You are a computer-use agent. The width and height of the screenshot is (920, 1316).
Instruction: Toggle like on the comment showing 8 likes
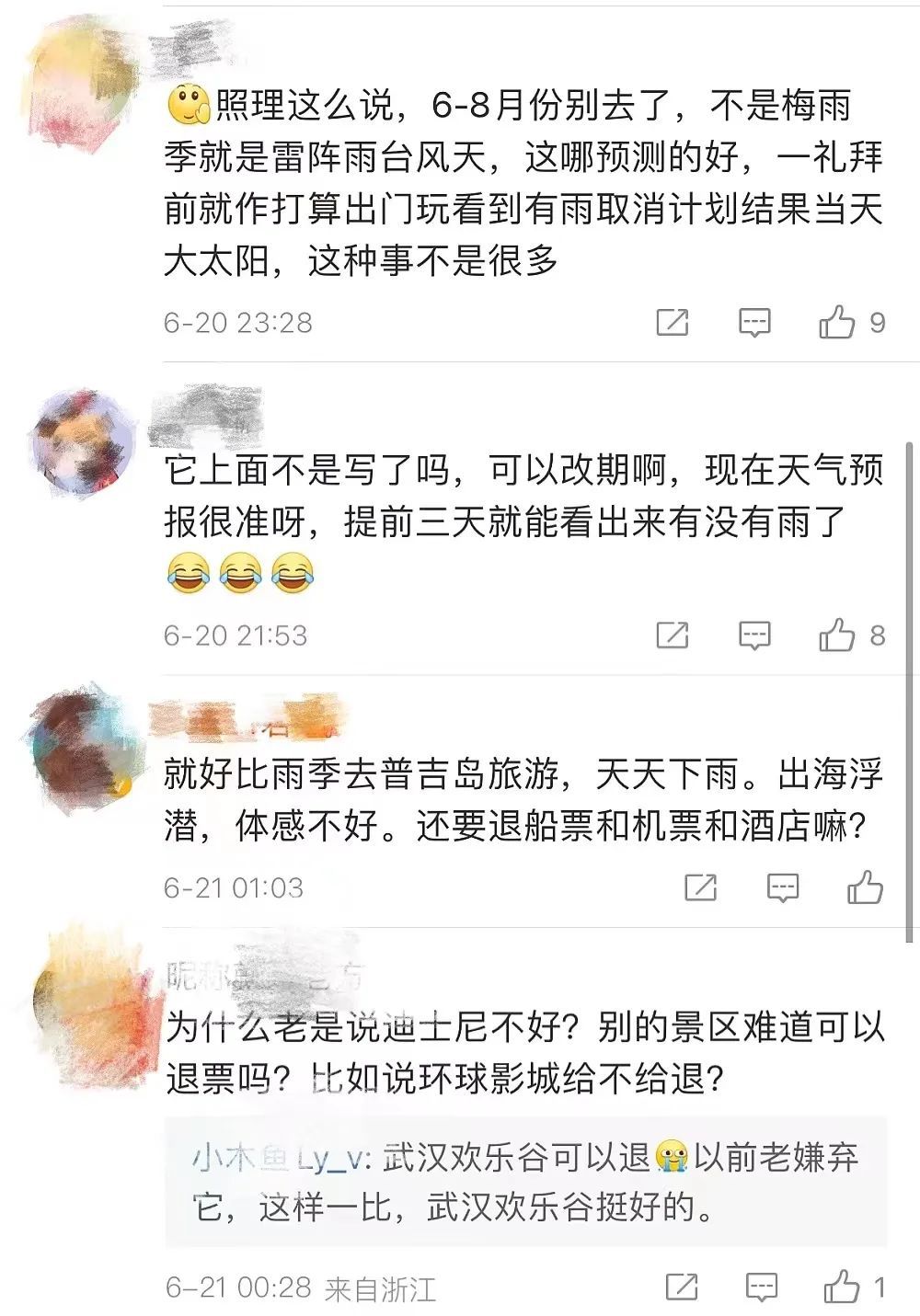(840, 634)
